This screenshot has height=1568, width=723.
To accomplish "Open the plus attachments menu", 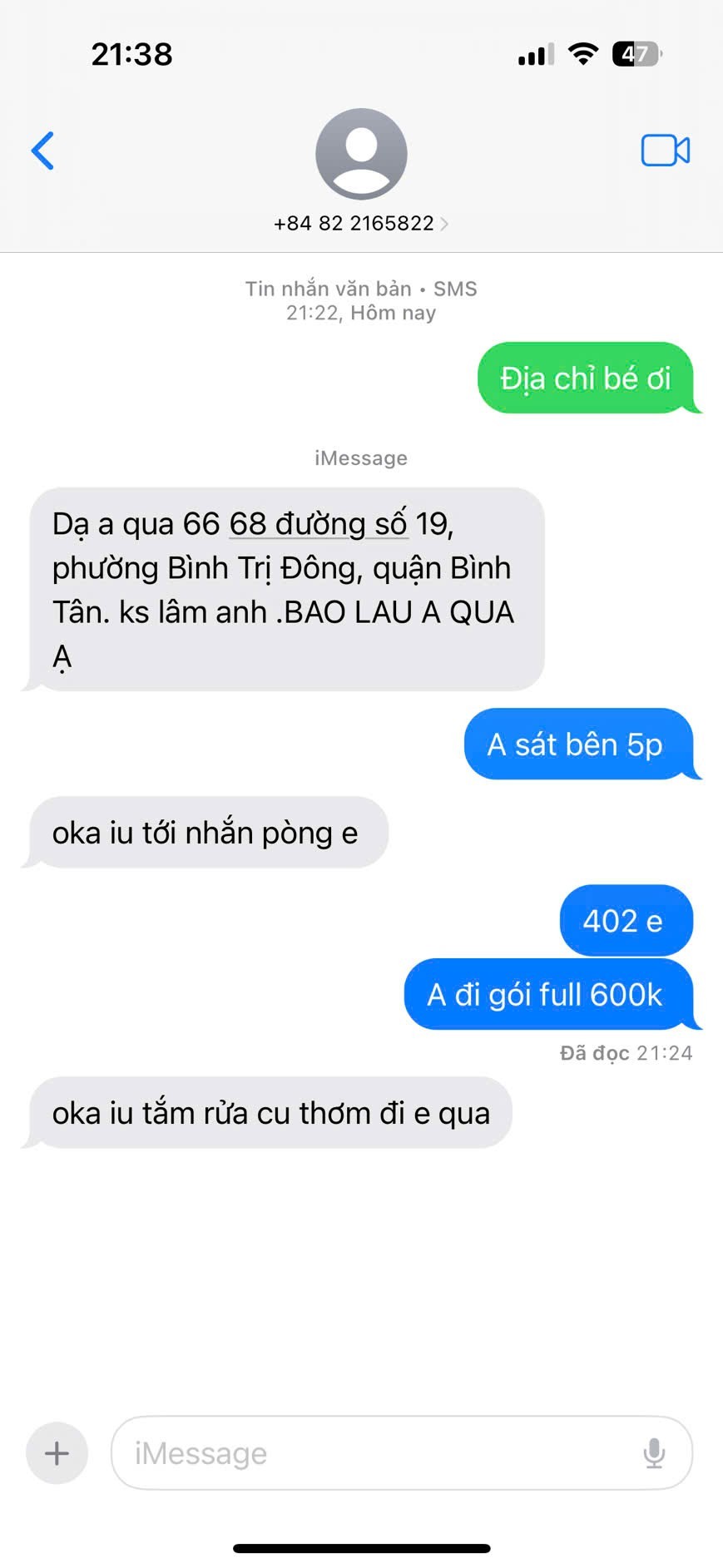I will (x=57, y=1453).
